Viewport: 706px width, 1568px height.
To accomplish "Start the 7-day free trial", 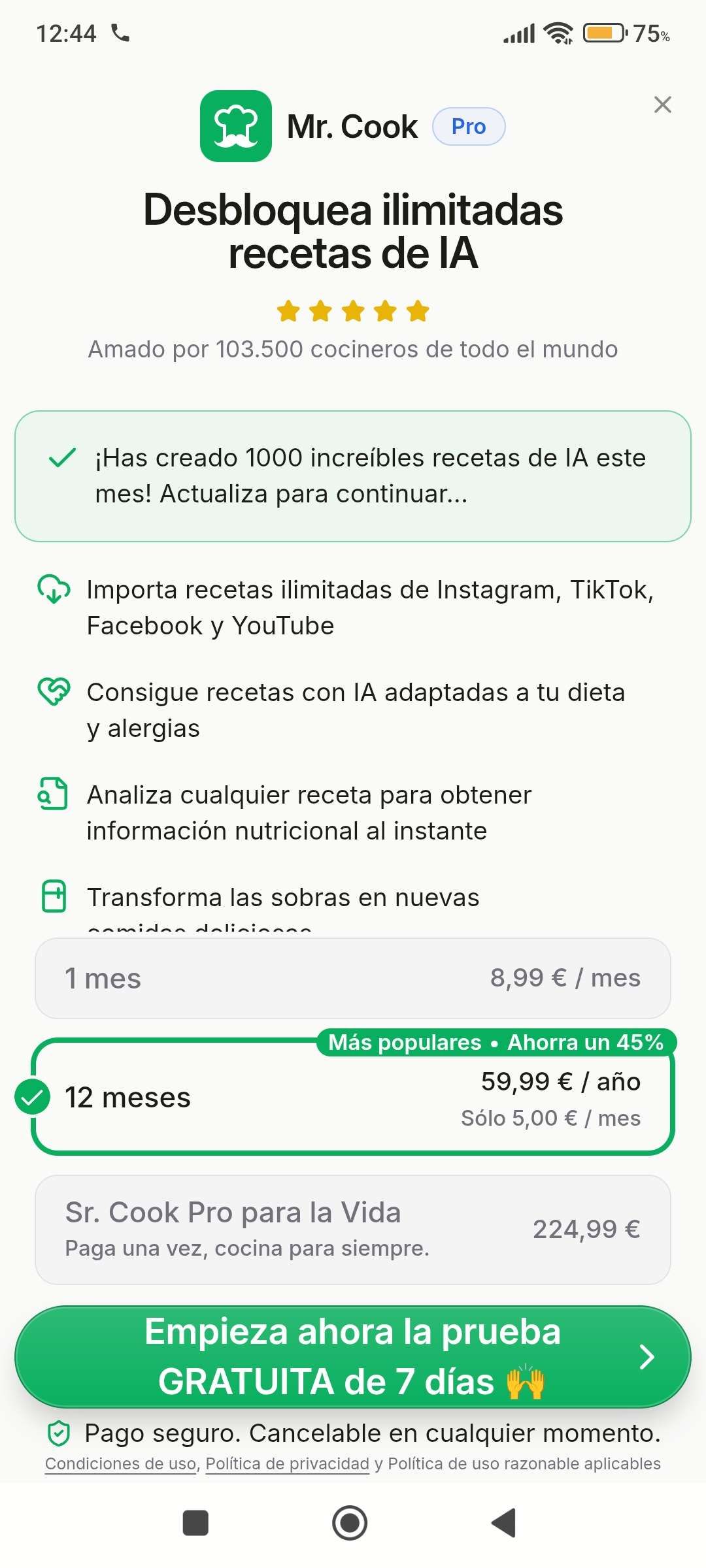I will (353, 1356).
